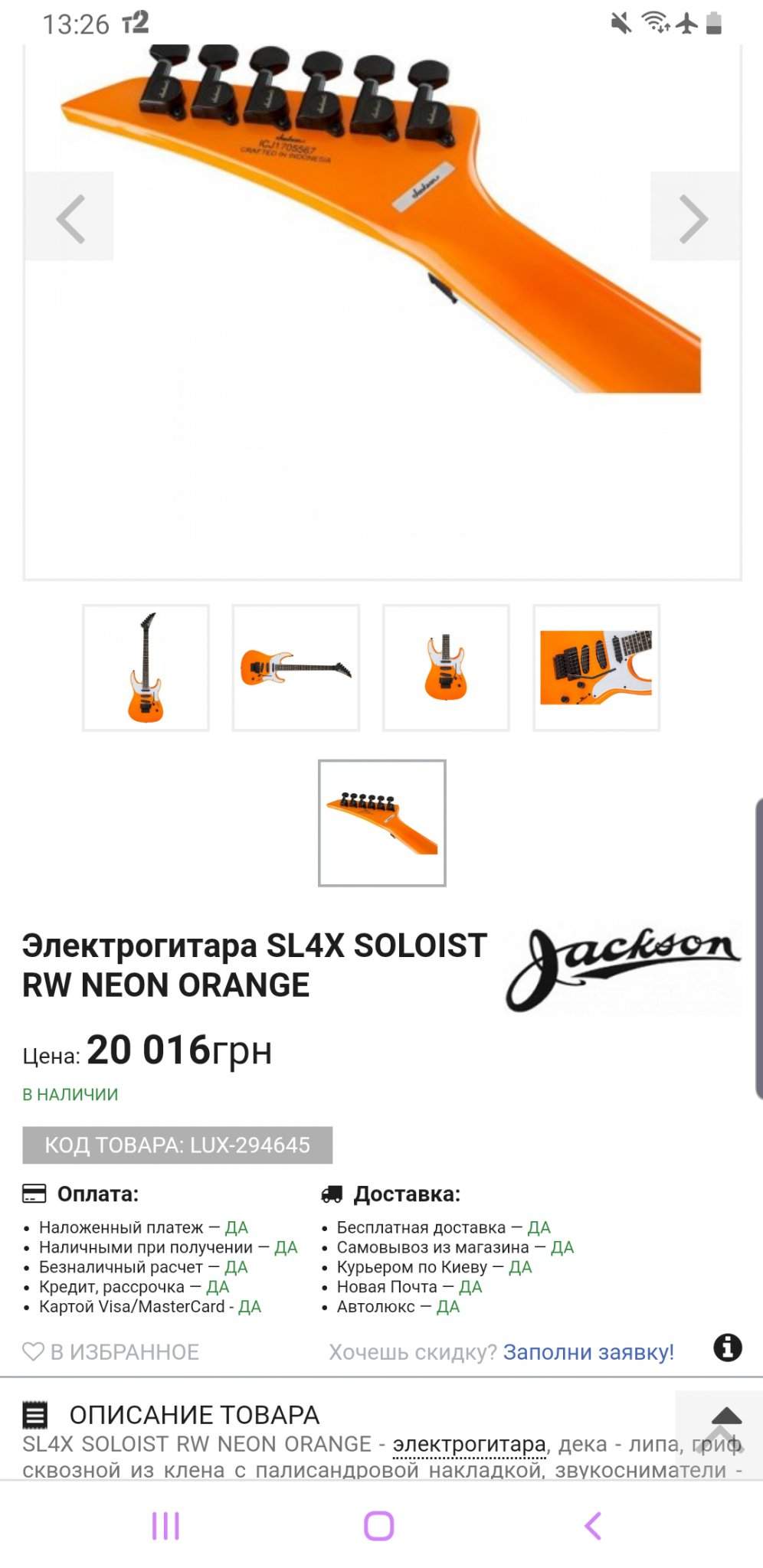
Task: Open recent apps from navigation bar
Action: [x=165, y=1525]
